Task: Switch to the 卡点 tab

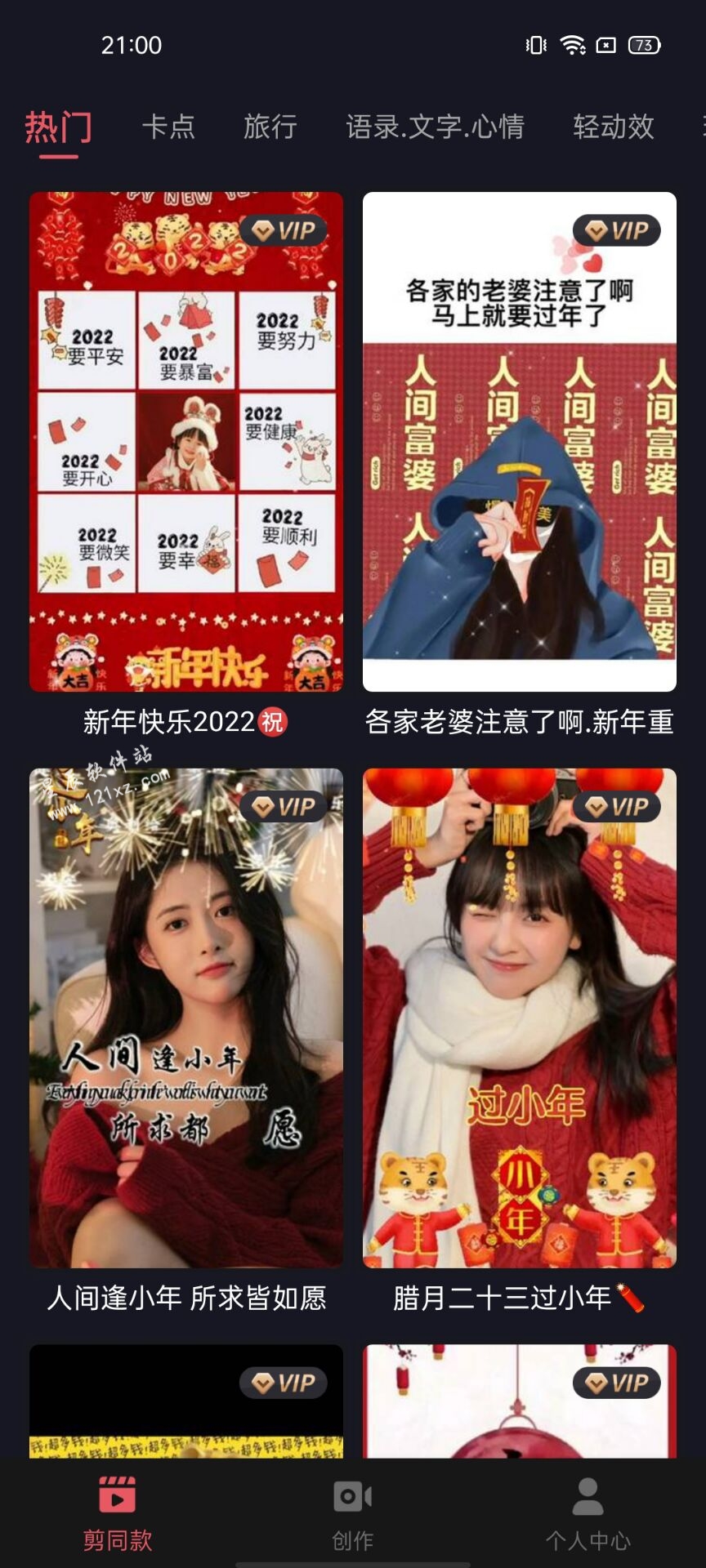Action: [x=168, y=127]
